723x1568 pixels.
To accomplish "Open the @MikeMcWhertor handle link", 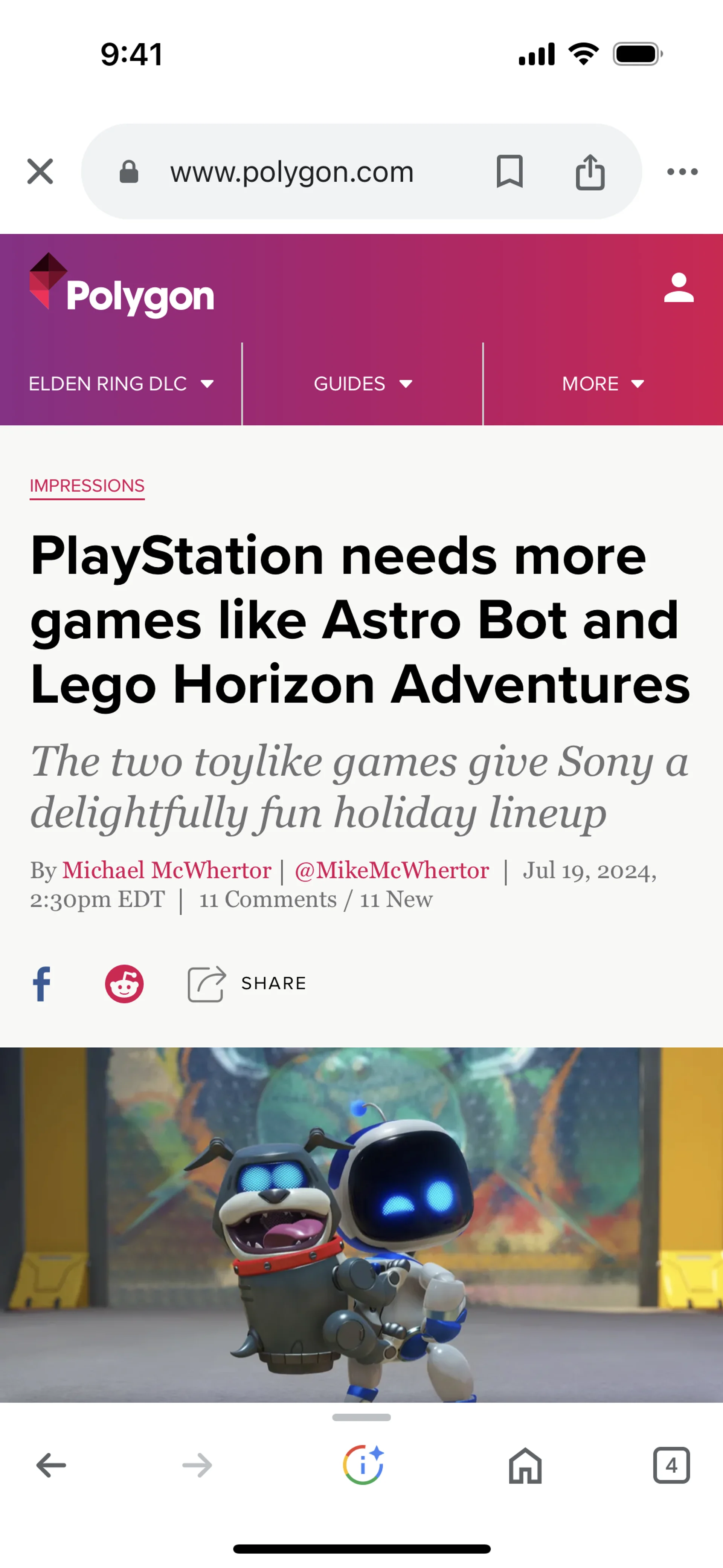I will click(x=391, y=870).
